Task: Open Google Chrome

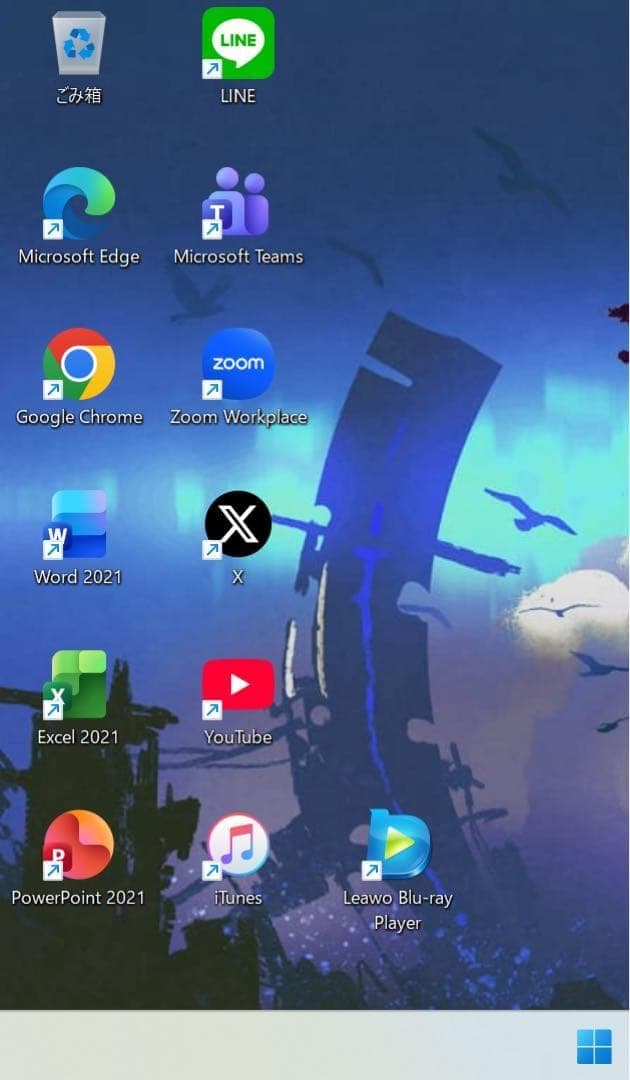Action: coord(79,364)
